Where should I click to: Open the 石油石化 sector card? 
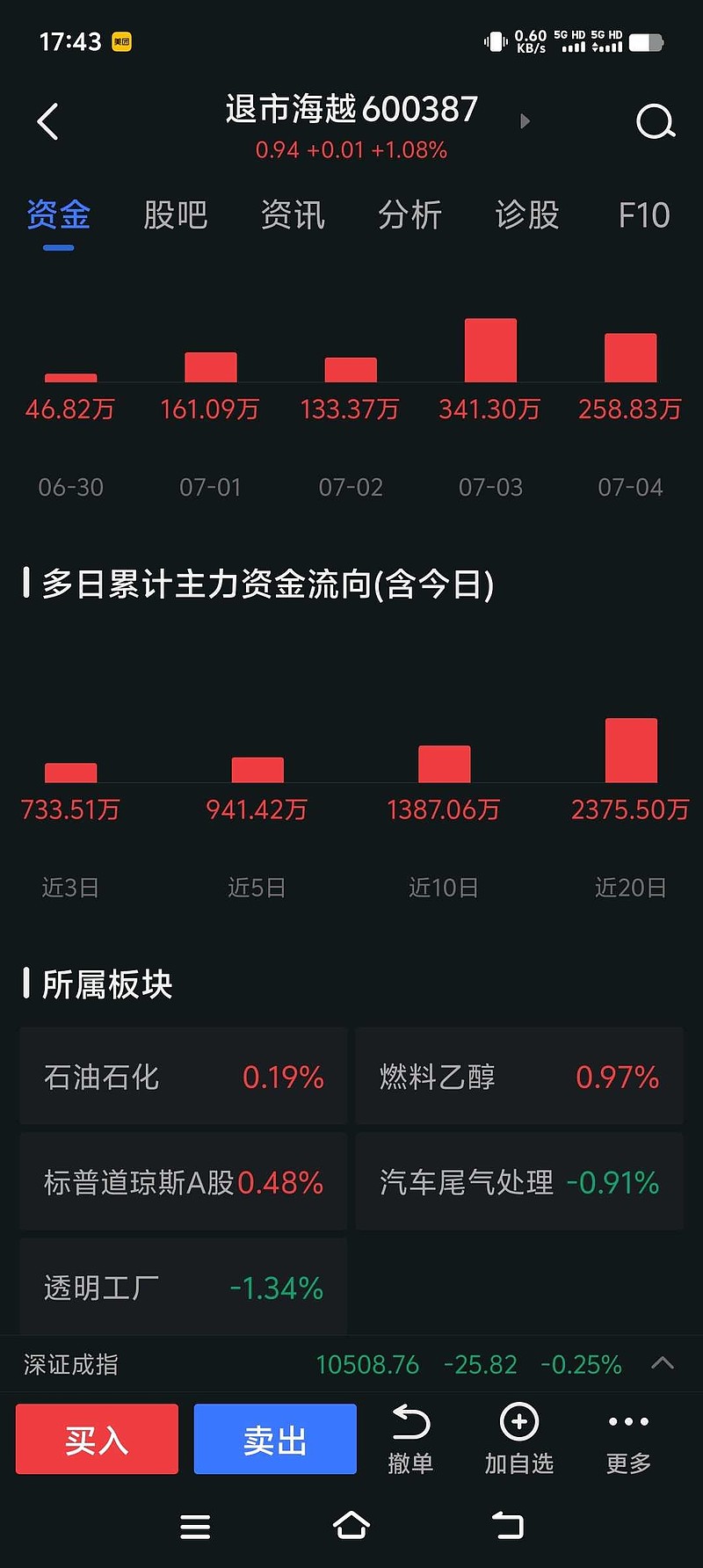pos(184,1077)
